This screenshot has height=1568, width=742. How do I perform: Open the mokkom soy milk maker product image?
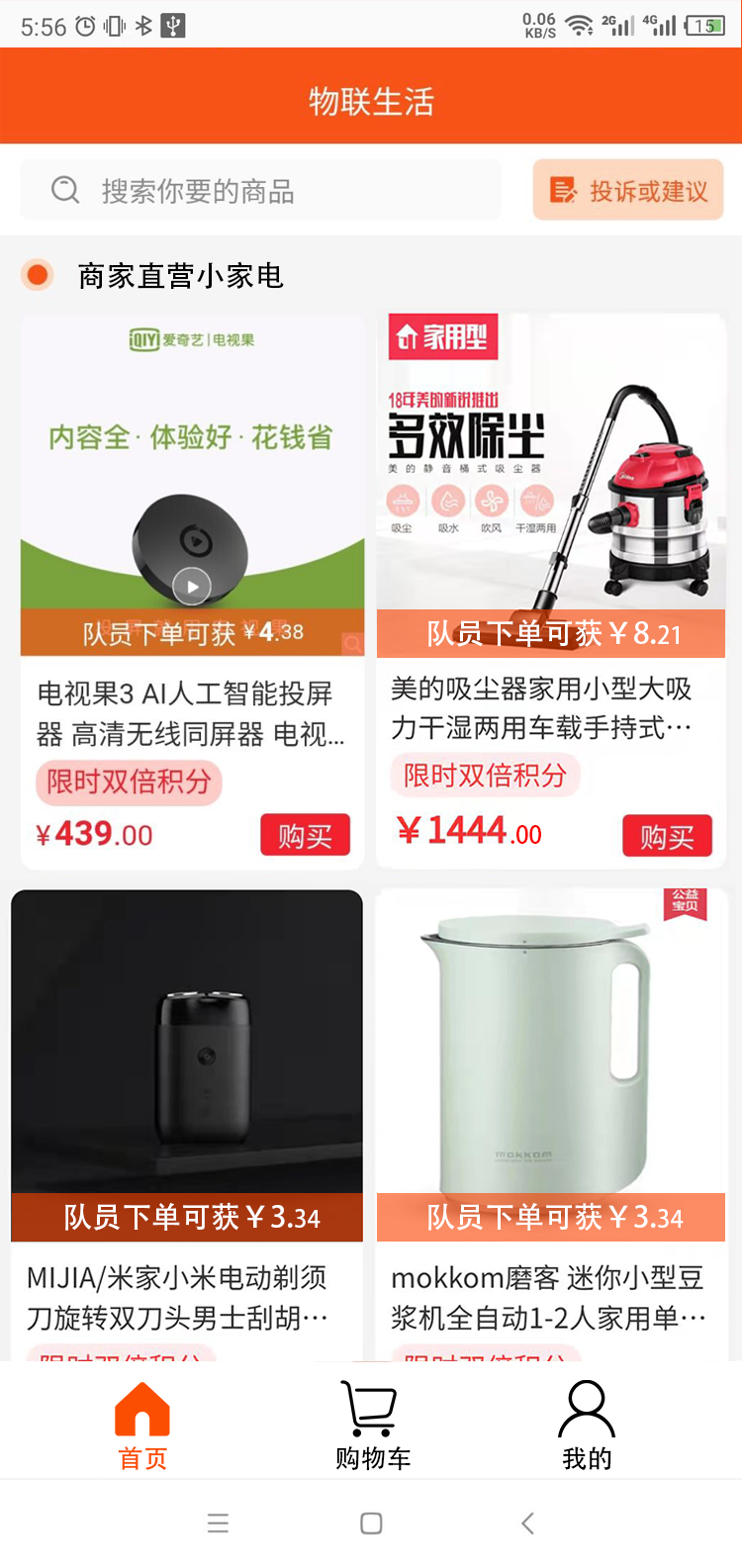[550, 1039]
